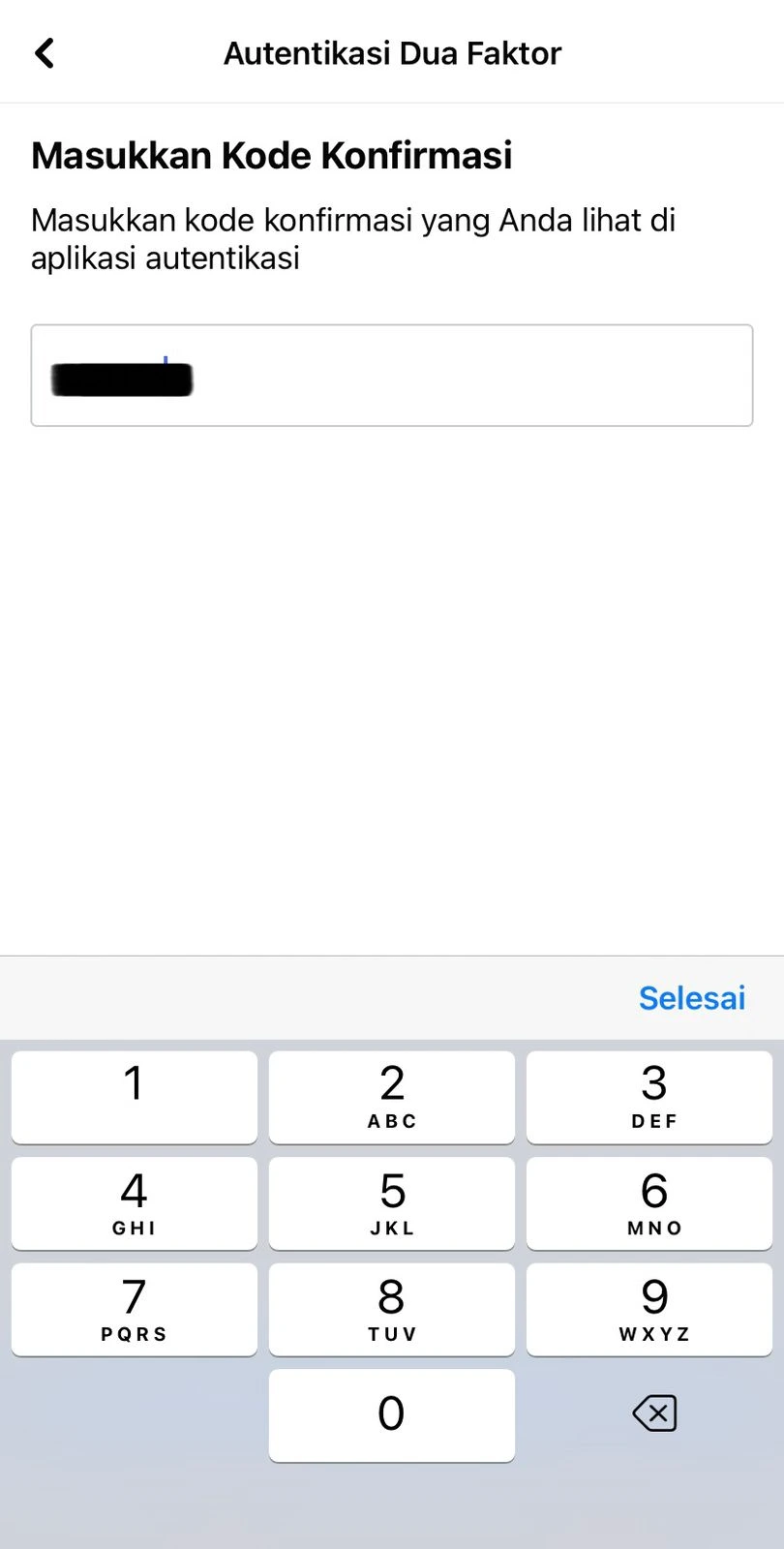Delete last digit with backspace key

click(655, 1413)
